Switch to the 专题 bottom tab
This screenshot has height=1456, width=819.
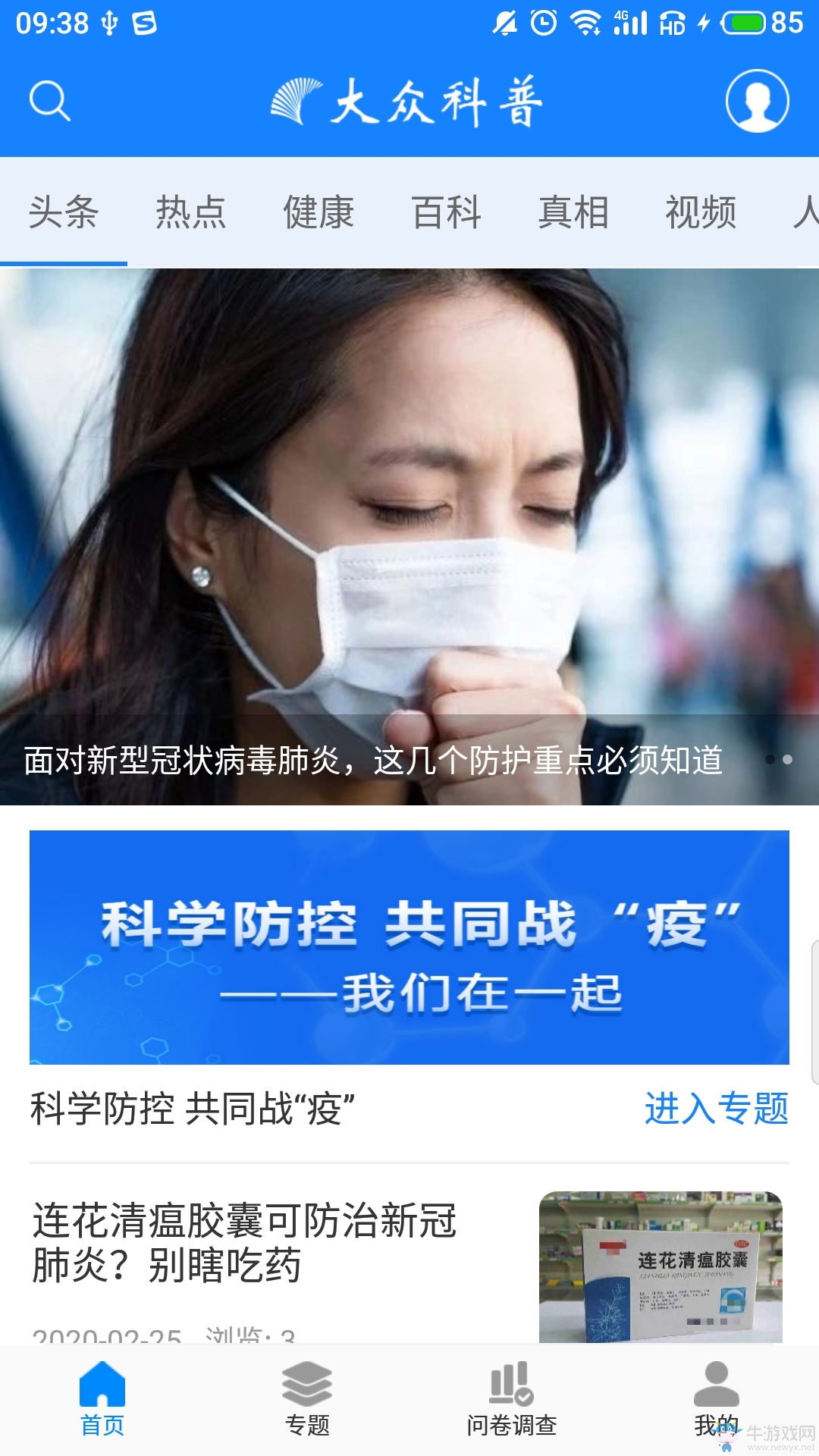(x=307, y=1400)
